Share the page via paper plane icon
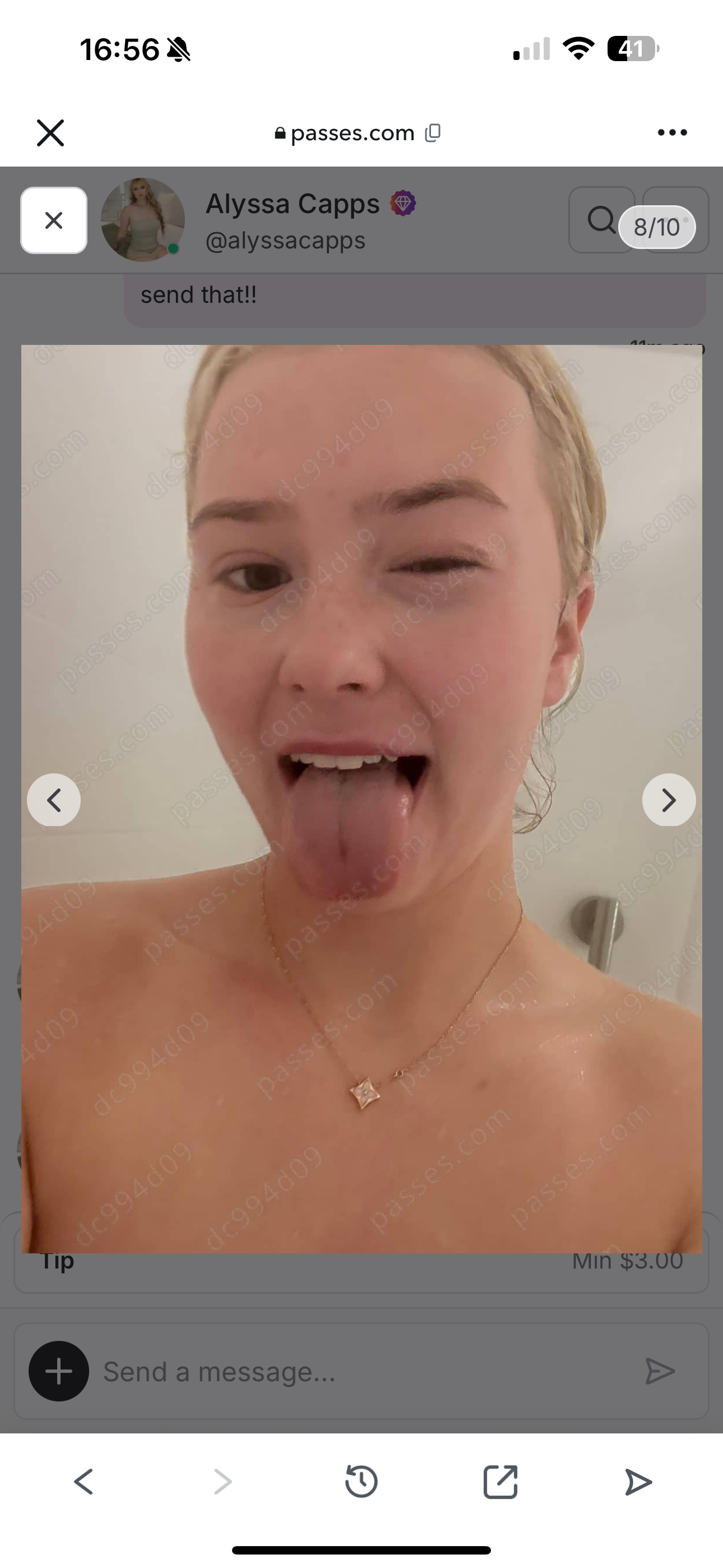 [638, 1482]
